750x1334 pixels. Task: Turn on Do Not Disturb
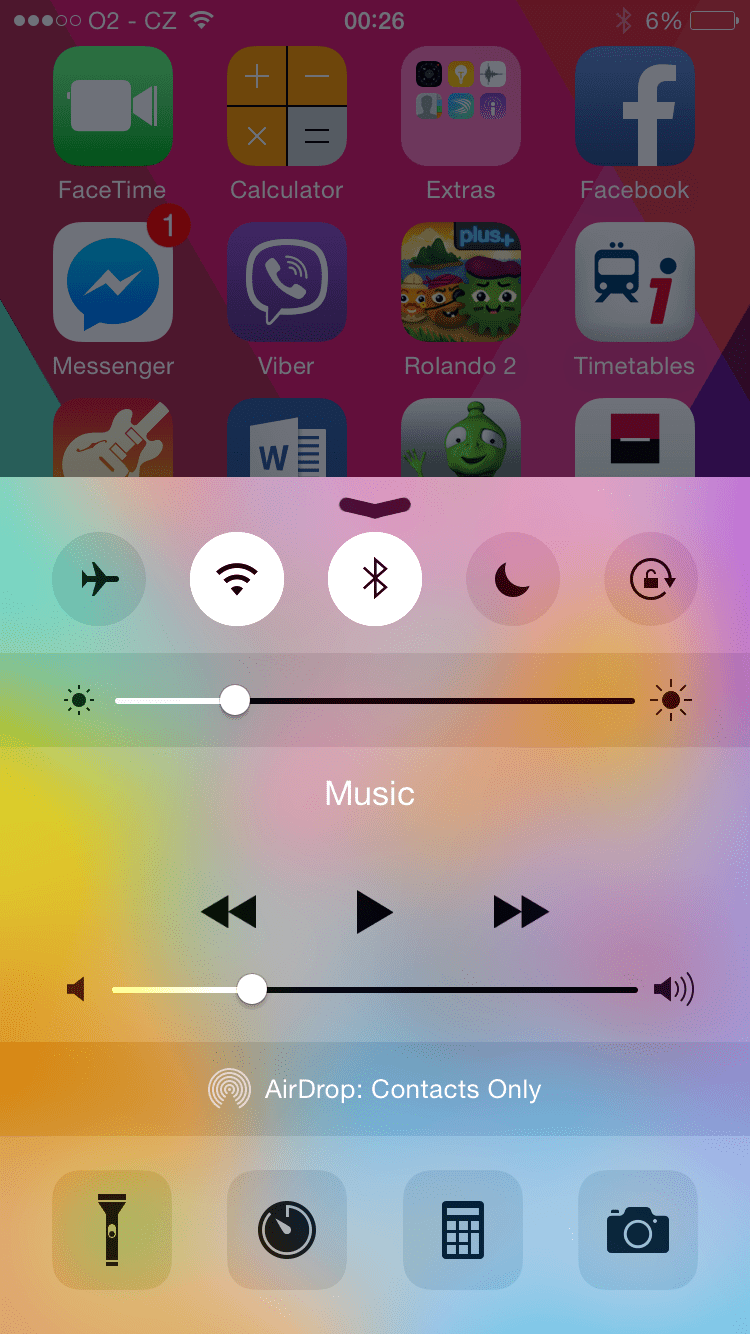coord(513,579)
